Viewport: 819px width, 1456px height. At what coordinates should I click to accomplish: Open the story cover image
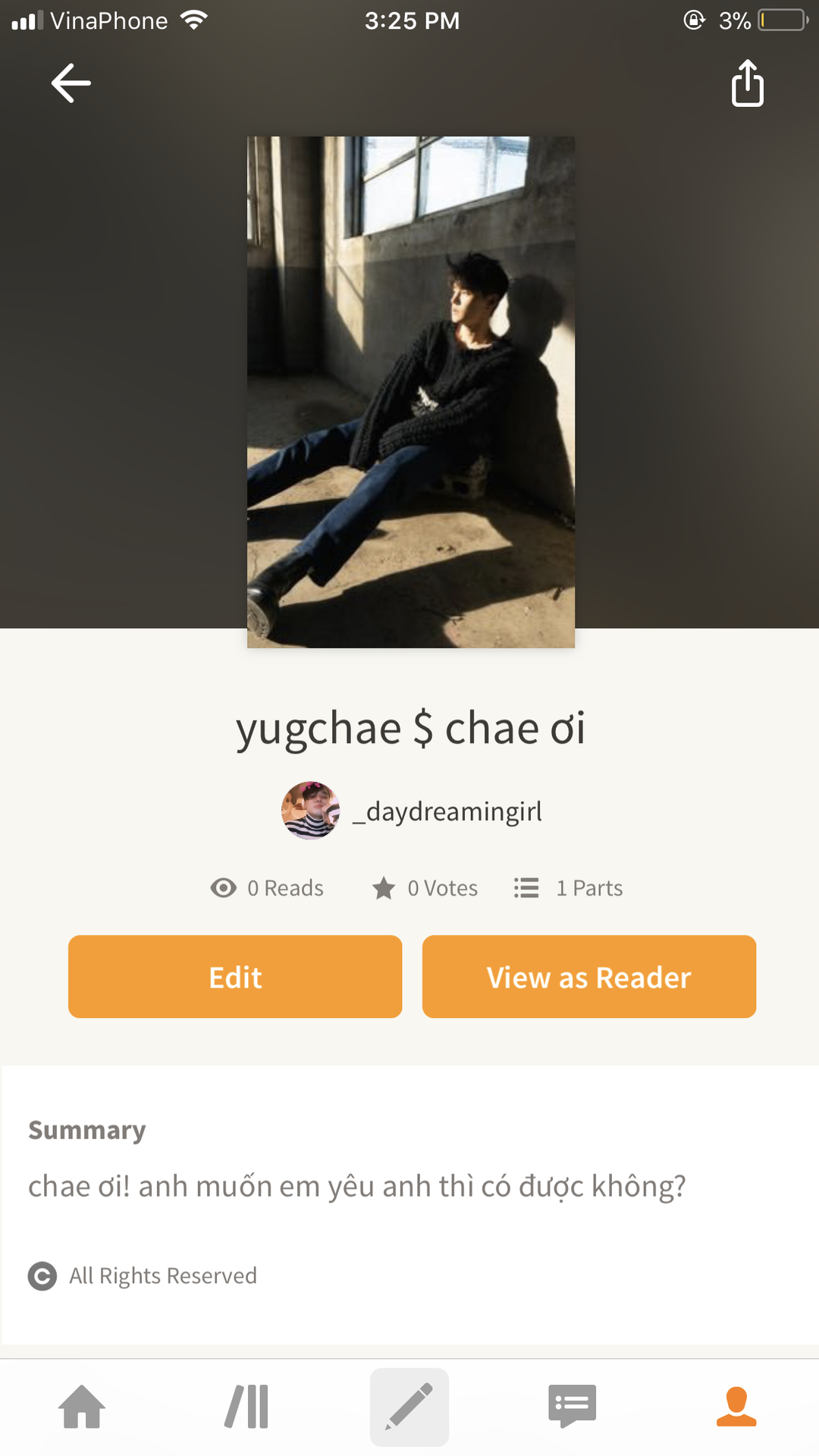click(x=411, y=392)
